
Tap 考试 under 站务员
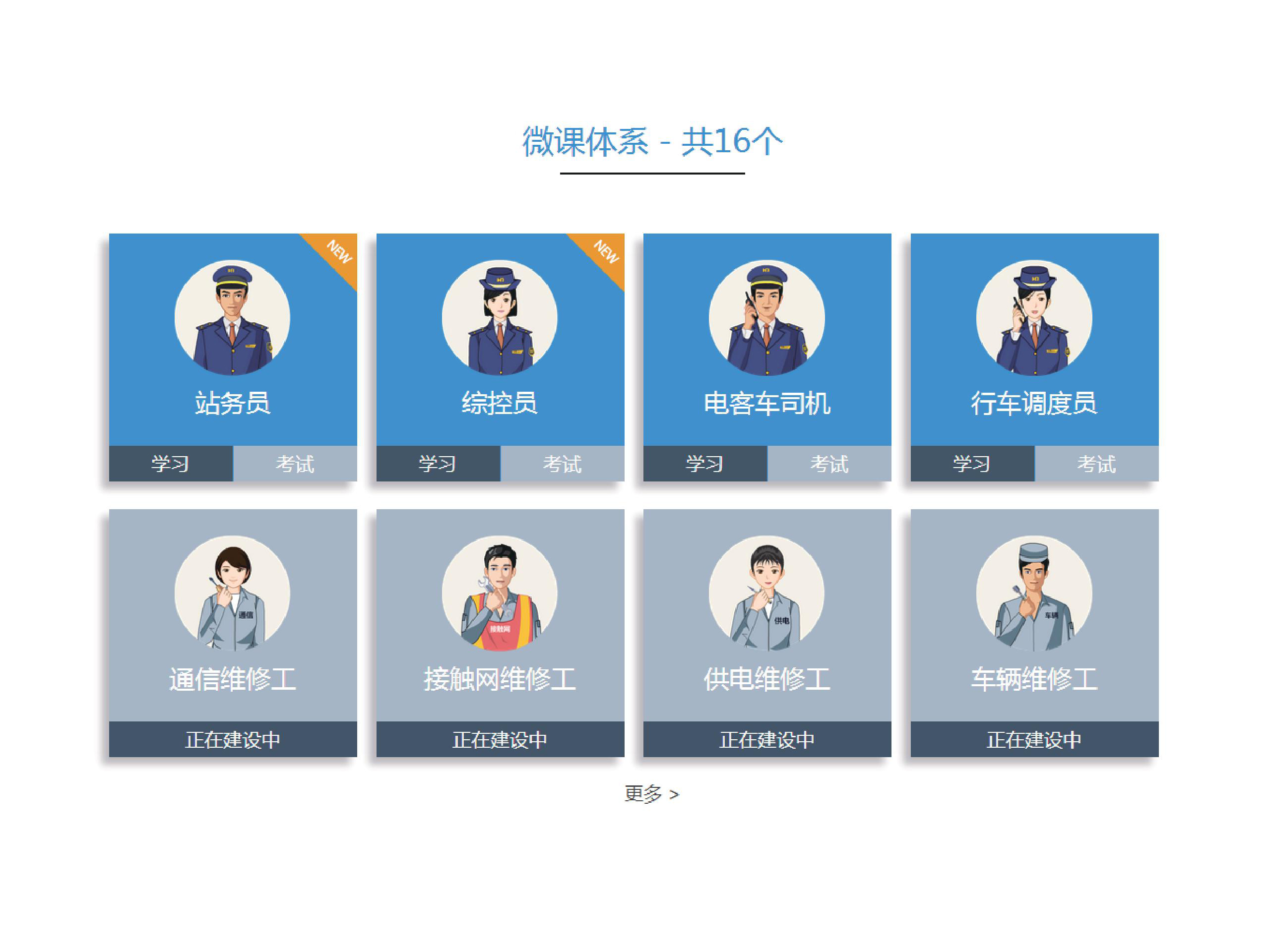point(295,463)
